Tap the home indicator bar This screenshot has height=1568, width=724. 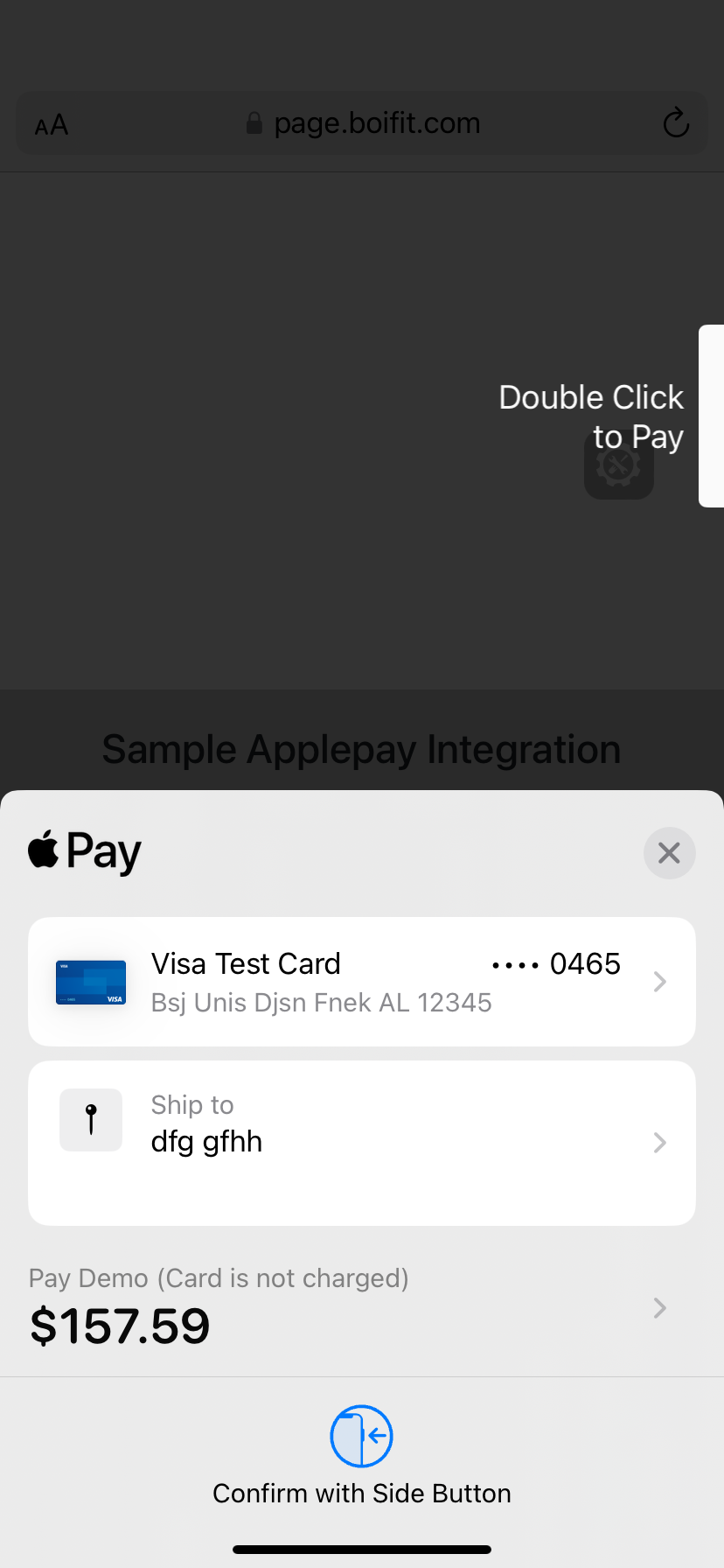[x=361, y=1549]
